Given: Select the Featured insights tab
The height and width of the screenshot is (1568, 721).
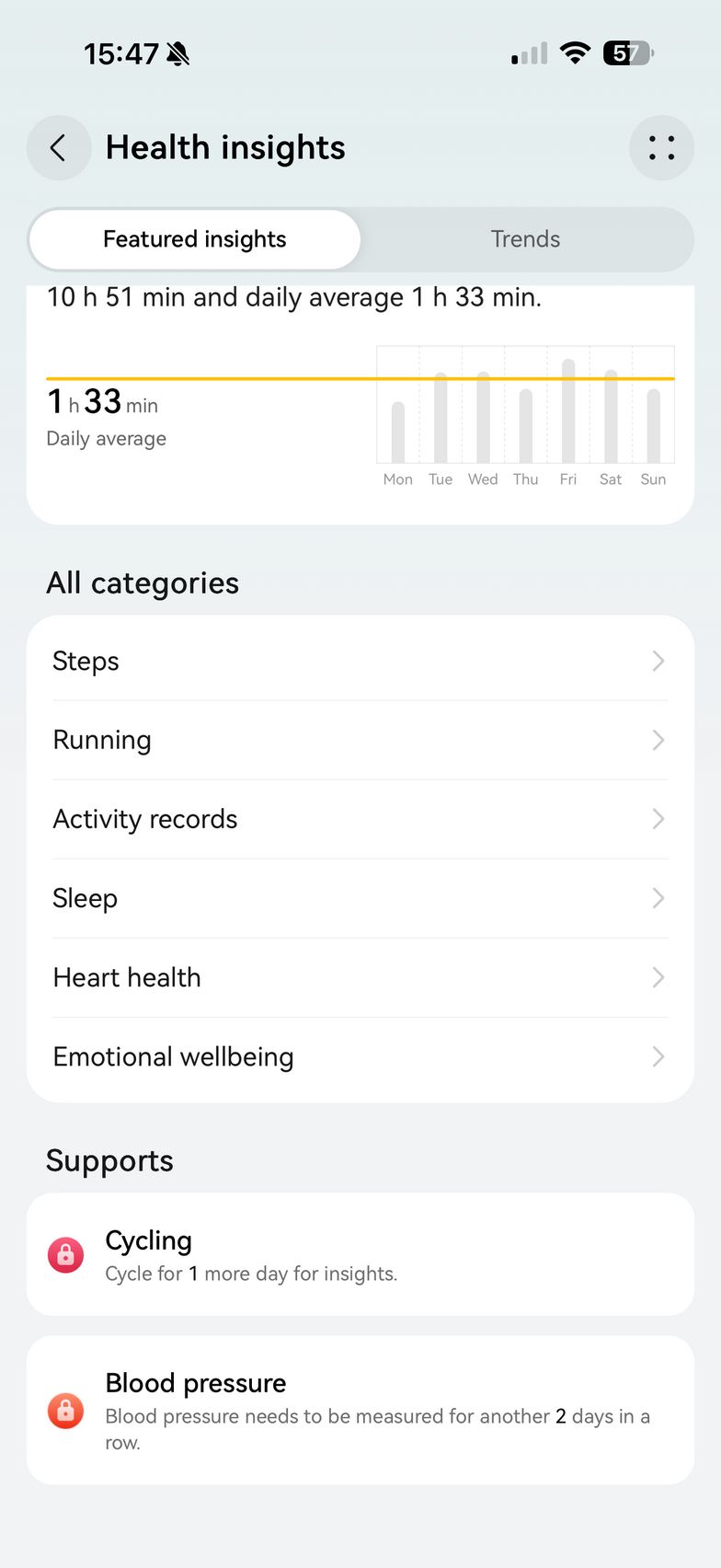Looking at the screenshot, I should coord(195,239).
